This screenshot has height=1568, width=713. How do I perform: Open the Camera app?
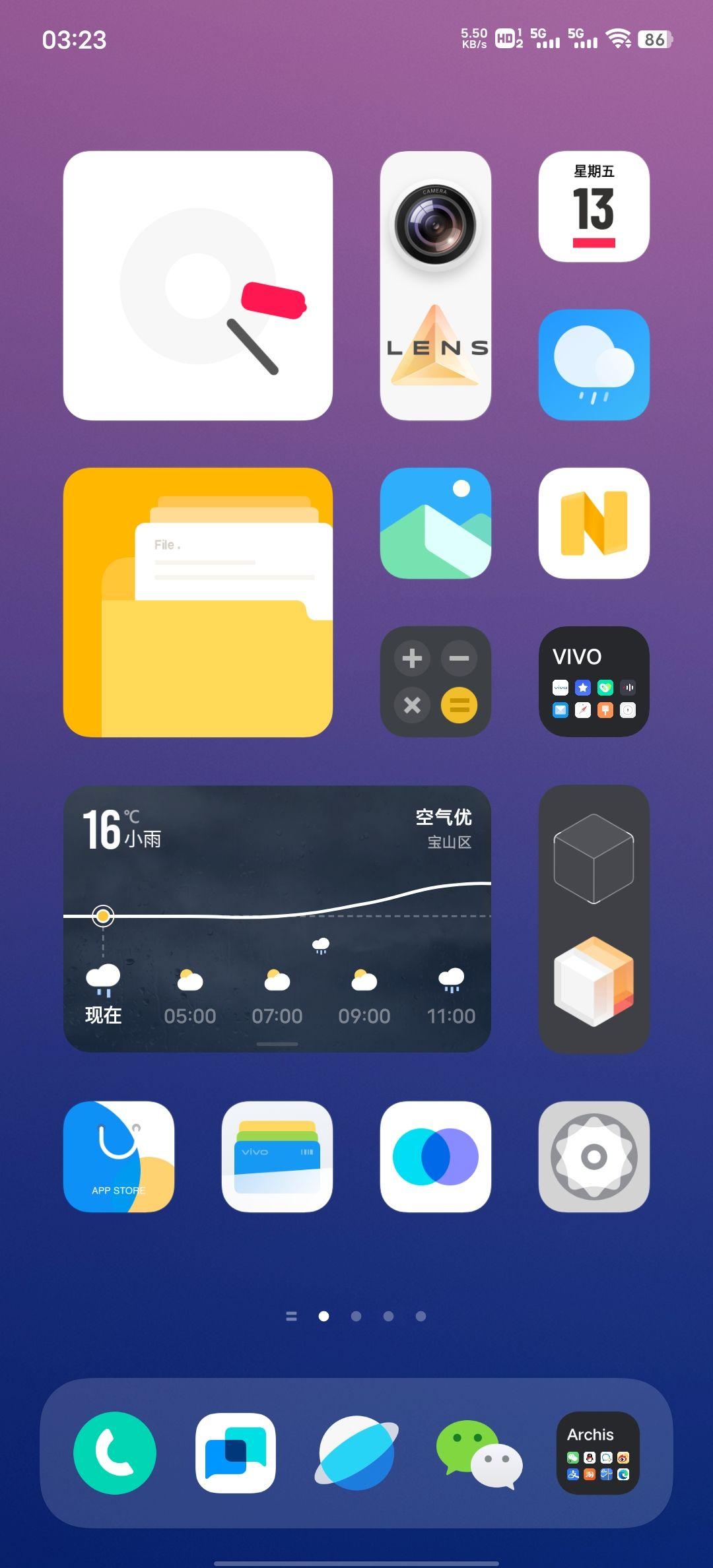click(435, 224)
